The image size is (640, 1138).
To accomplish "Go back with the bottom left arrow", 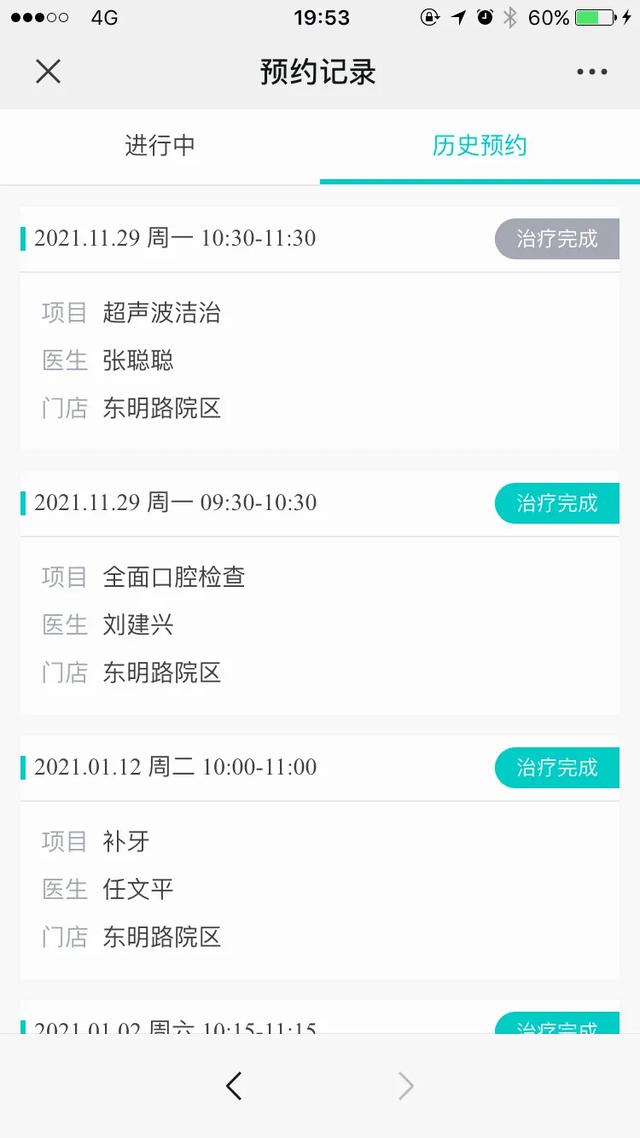I will [x=234, y=1086].
